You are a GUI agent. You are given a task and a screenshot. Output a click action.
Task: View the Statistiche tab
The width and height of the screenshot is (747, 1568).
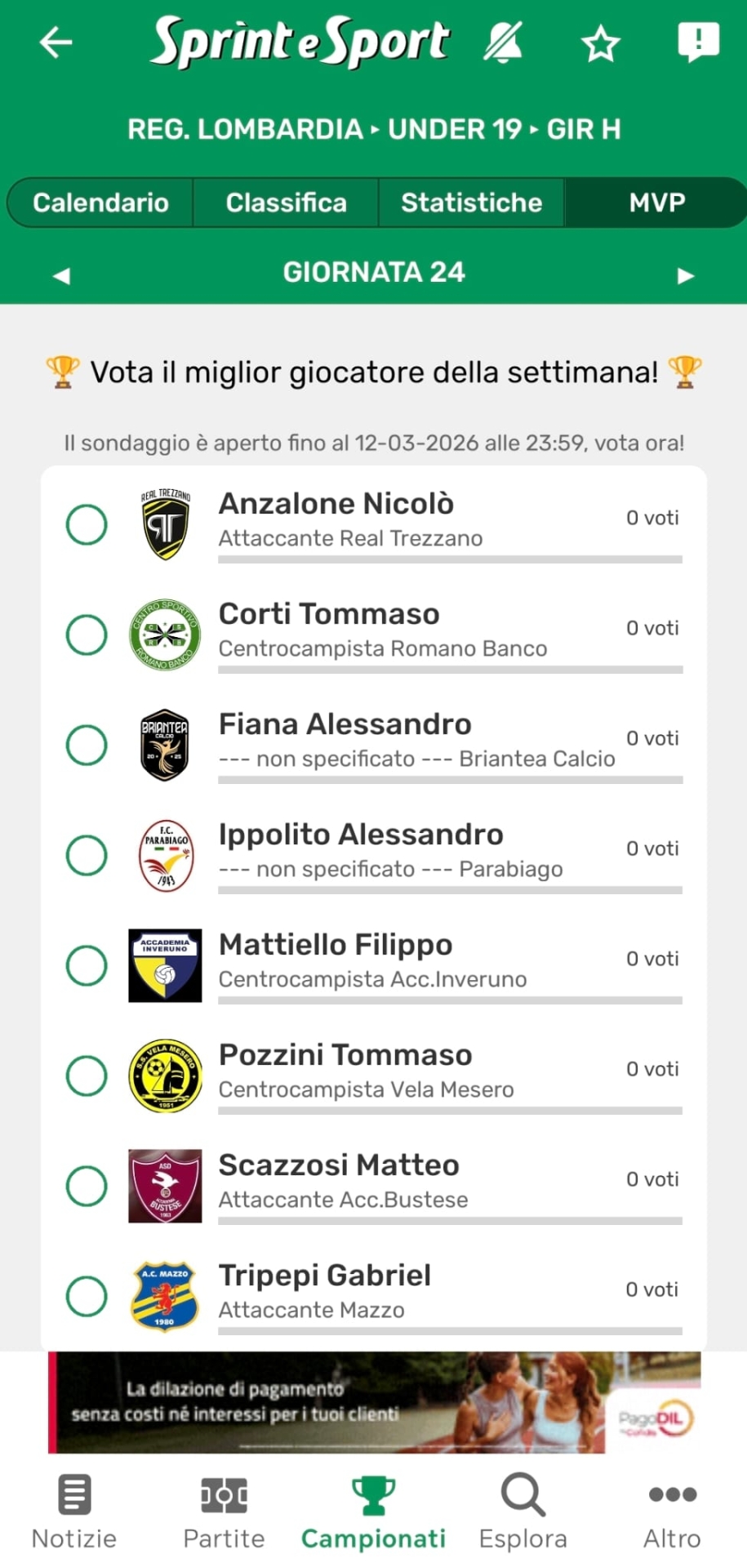click(x=471, y=203)
